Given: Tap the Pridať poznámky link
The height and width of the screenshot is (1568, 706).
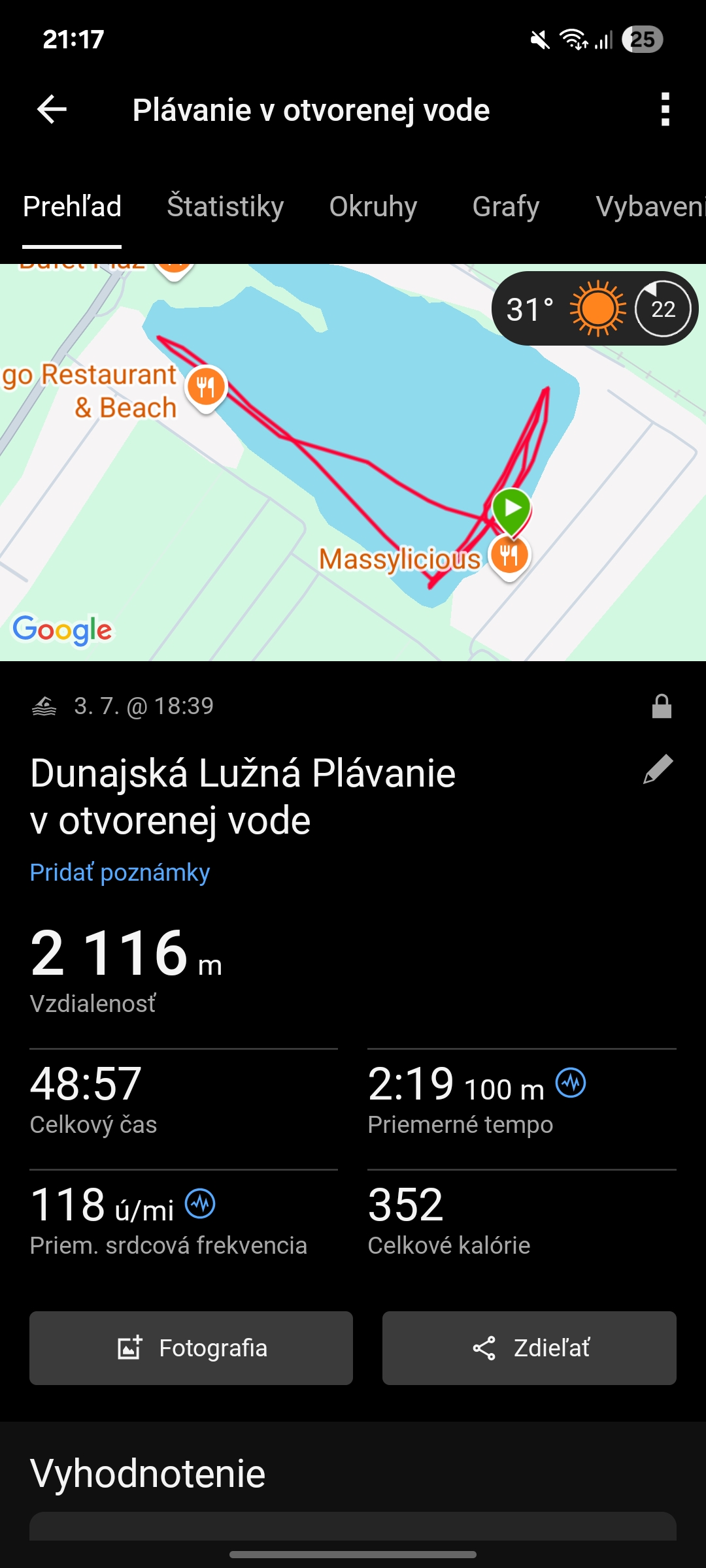Looking at the screenshot, I should (120, 873).
